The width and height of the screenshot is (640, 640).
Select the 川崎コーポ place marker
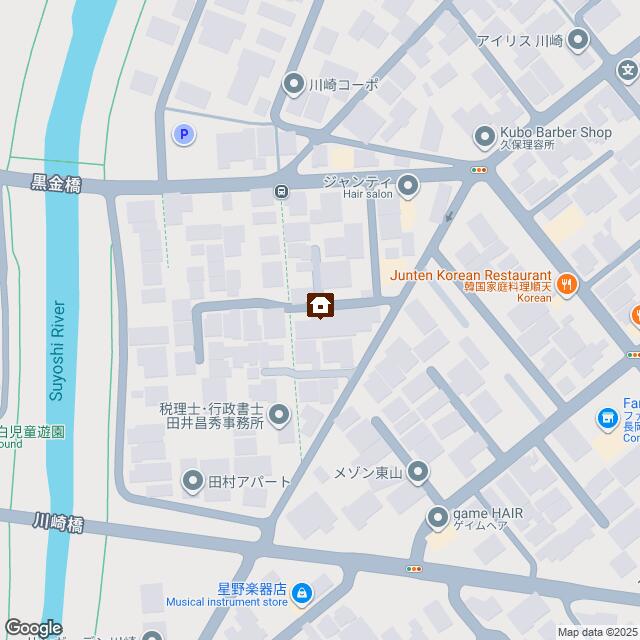(293, 84)
